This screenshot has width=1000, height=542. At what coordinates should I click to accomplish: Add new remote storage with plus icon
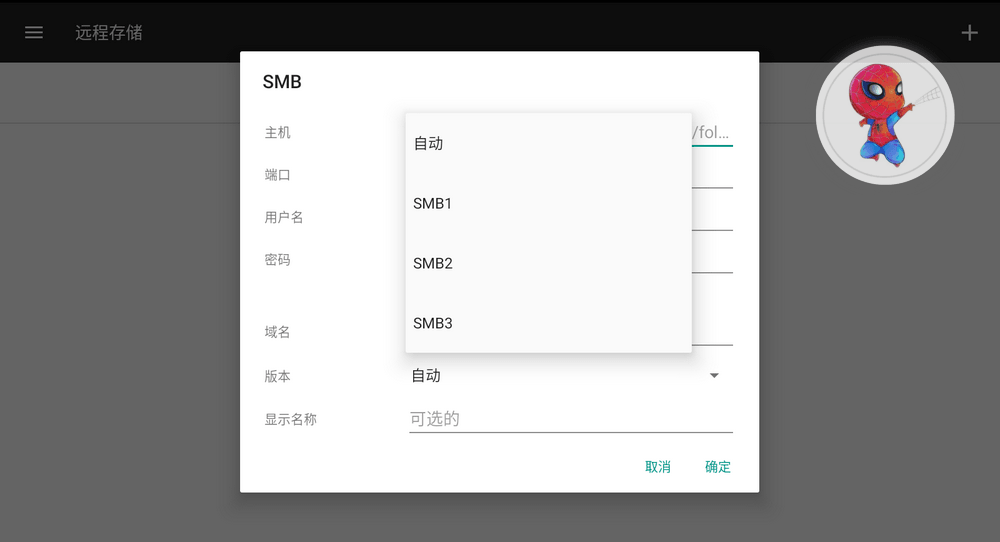(x=969, y=33)
